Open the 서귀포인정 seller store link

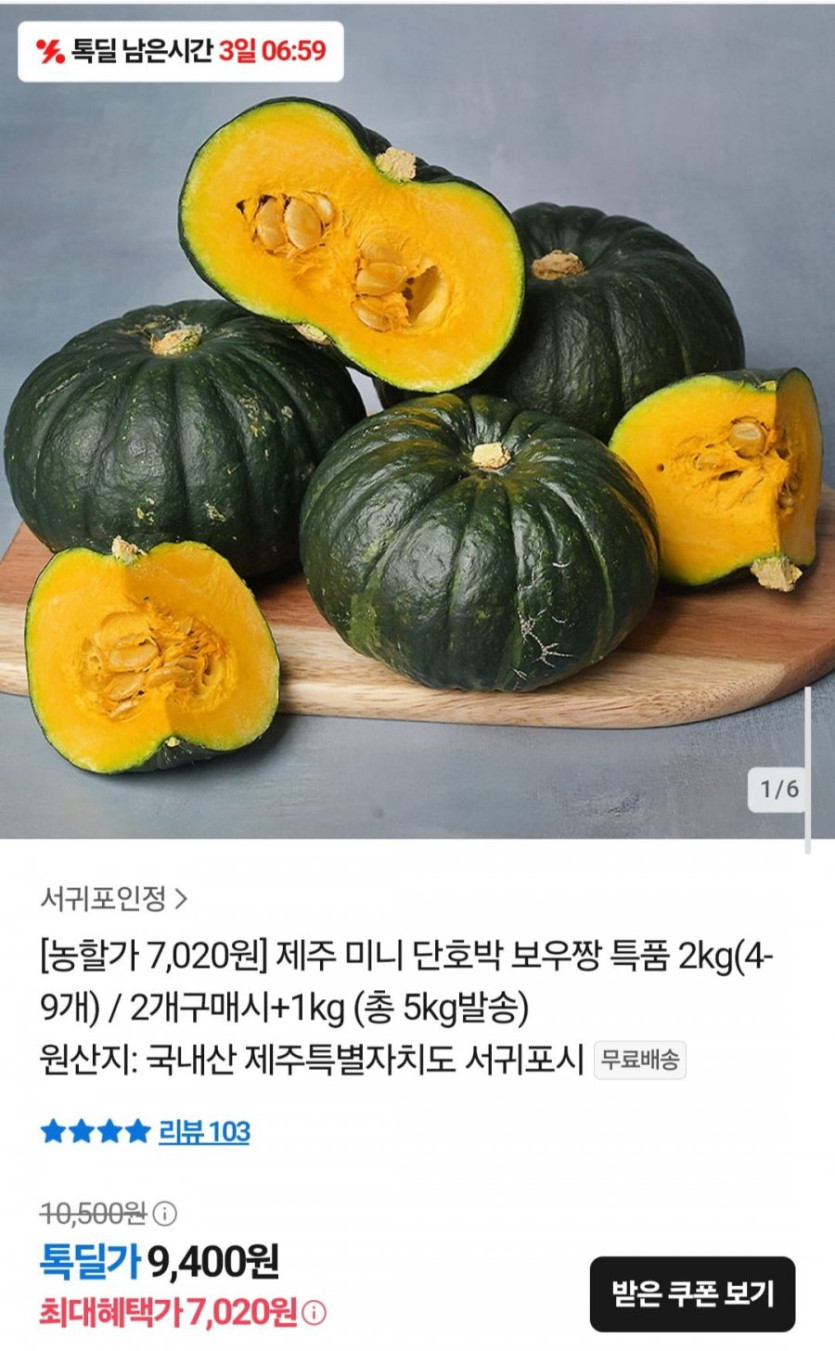click(x=113, y=899)
